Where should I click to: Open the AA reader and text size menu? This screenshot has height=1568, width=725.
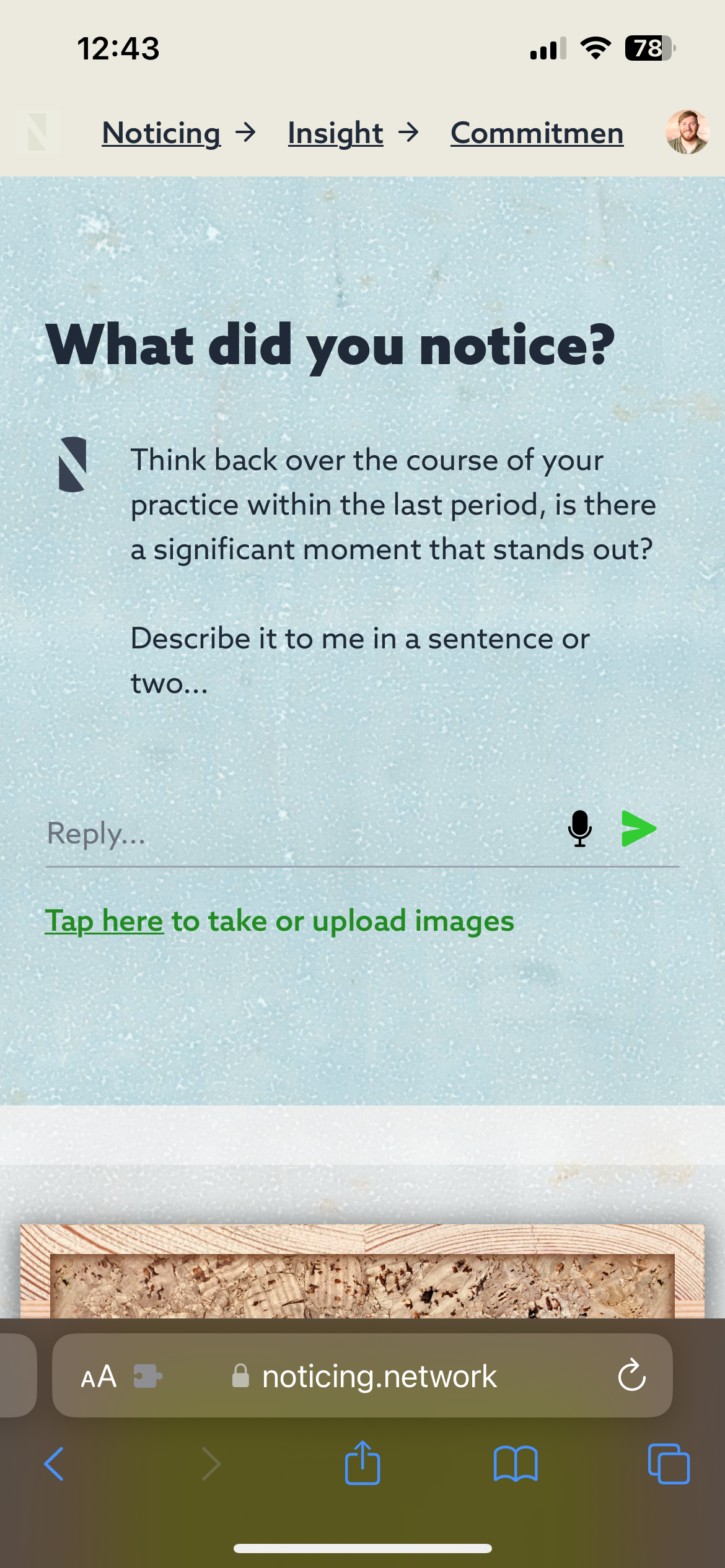coord(99,1377)
